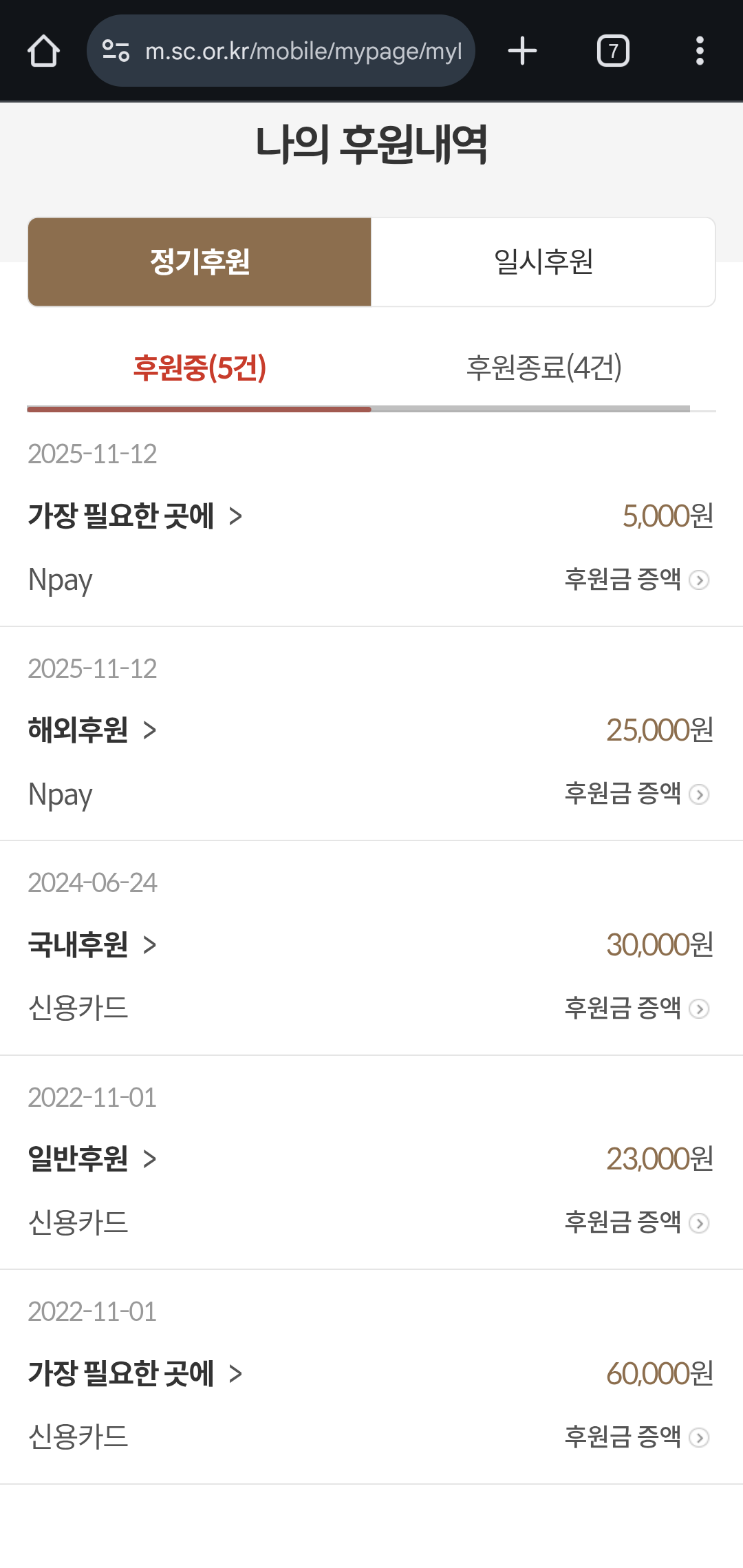Raise the 국내후원 30,000원 donation amount

636,1008
